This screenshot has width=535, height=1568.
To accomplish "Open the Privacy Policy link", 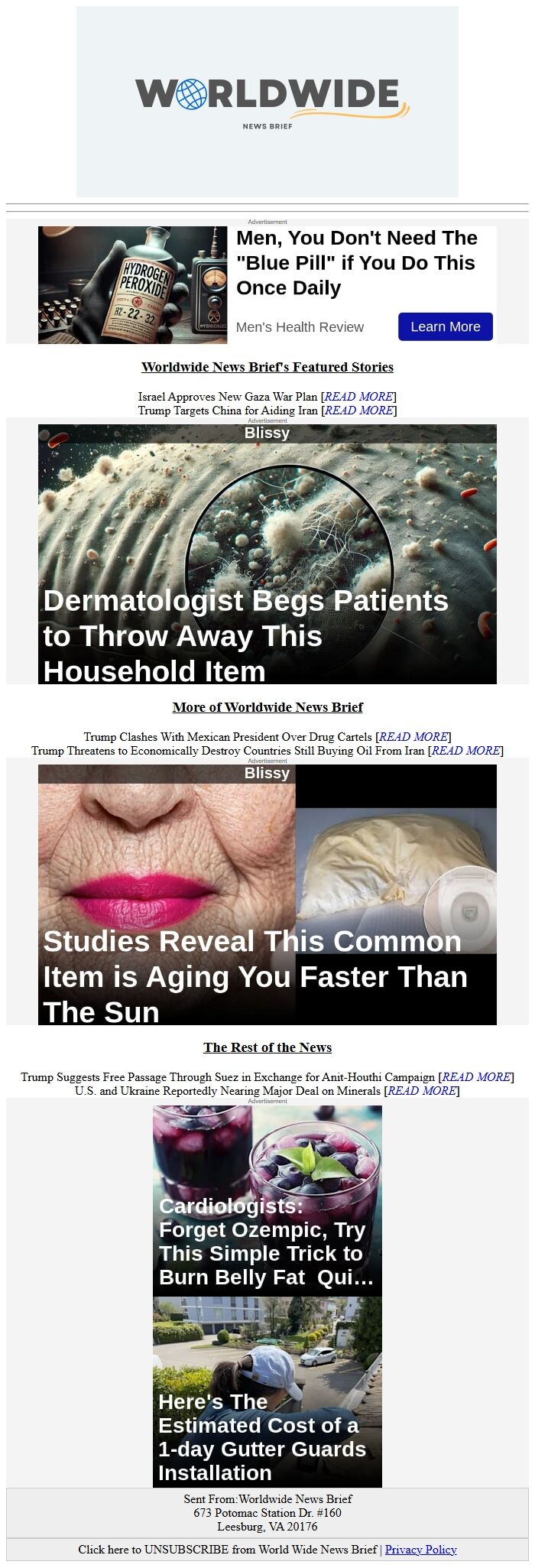I will [420, 1550].
